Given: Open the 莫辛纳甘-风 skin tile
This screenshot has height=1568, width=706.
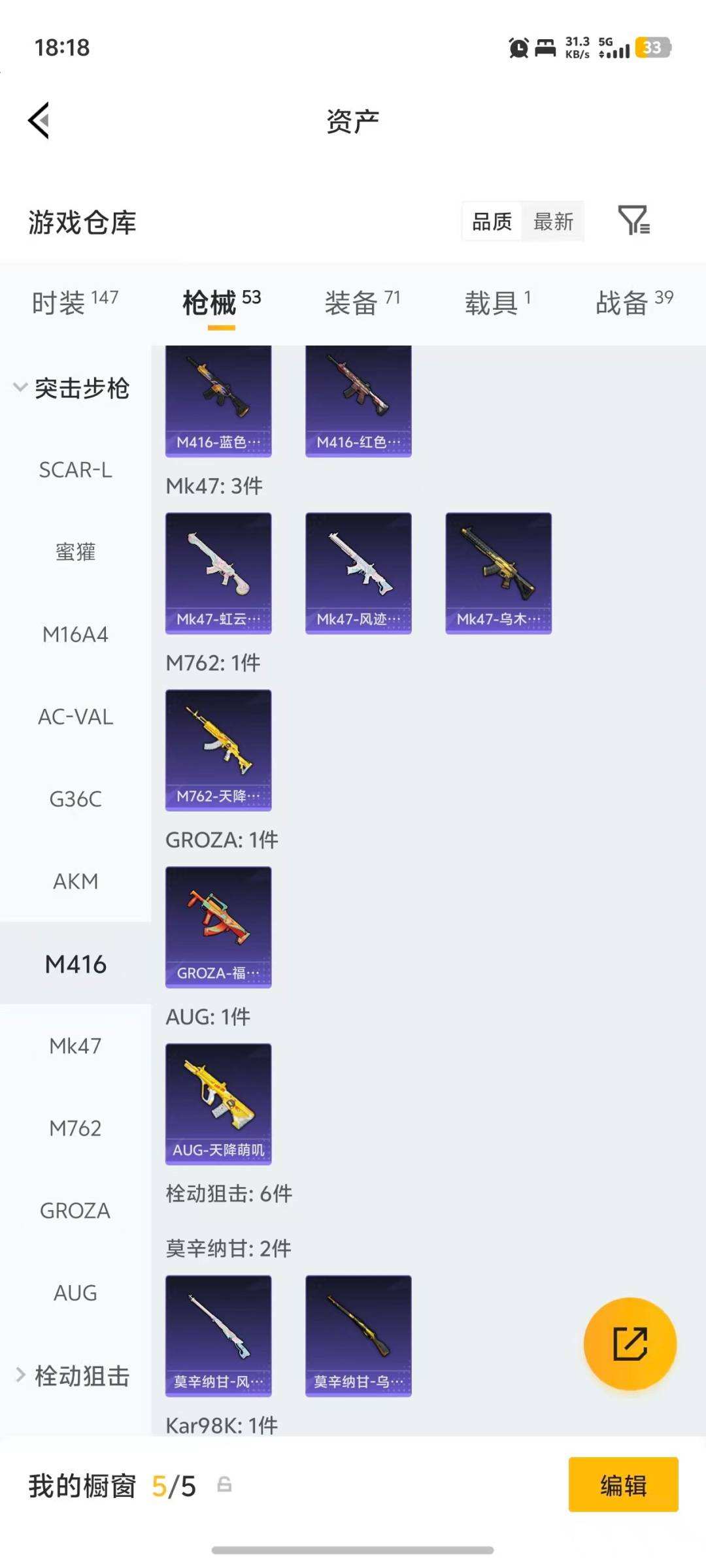Looking at the screenshot, I should 218,1335.
